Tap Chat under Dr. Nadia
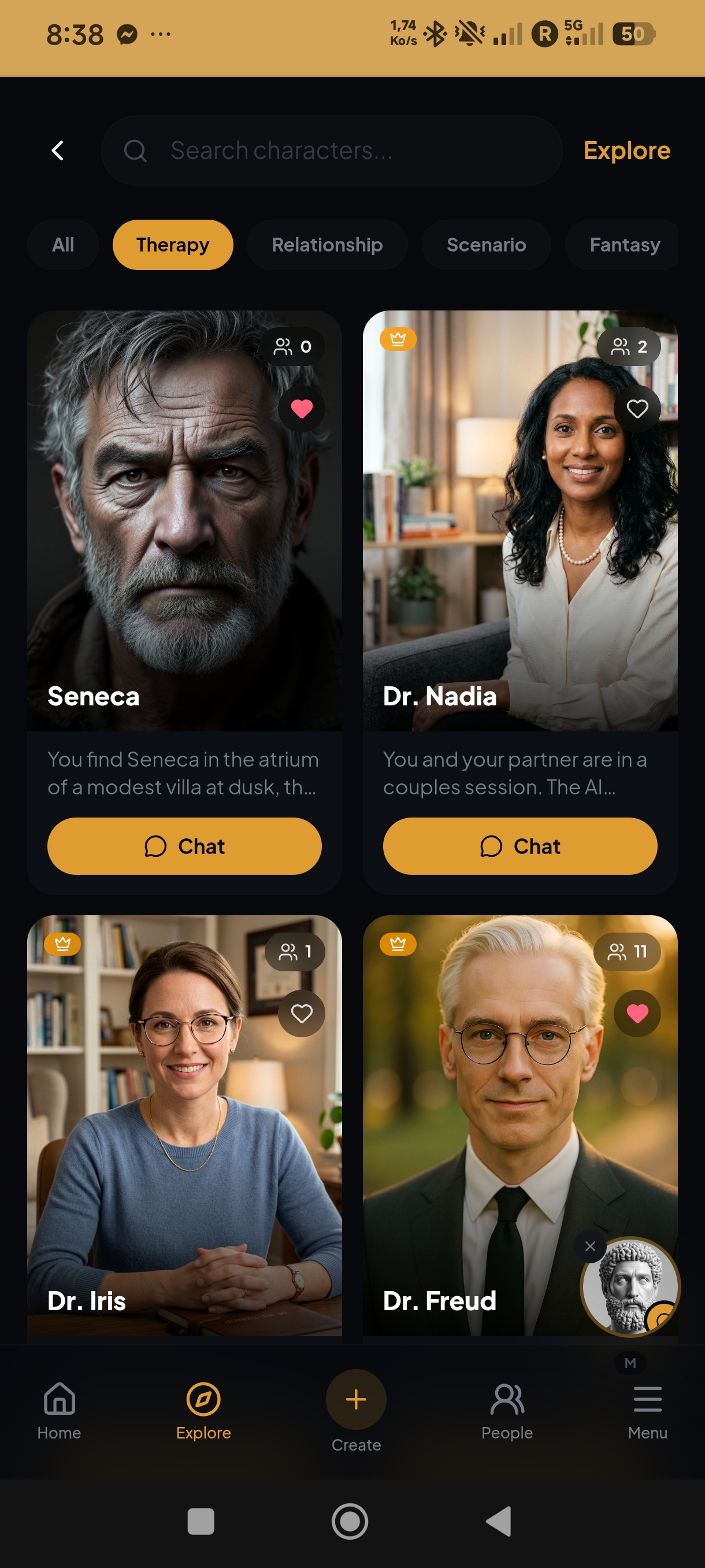The width and height of the screenshot is (705, 1568). tap(520, 846)
